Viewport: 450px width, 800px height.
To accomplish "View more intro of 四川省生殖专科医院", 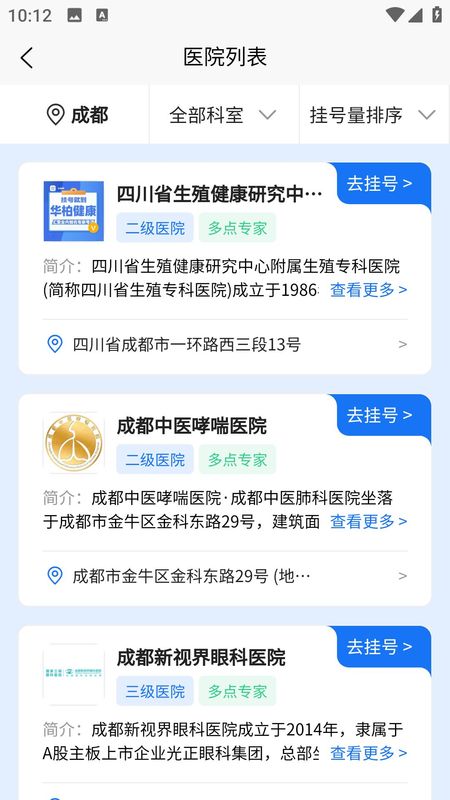I will (368, 290).
